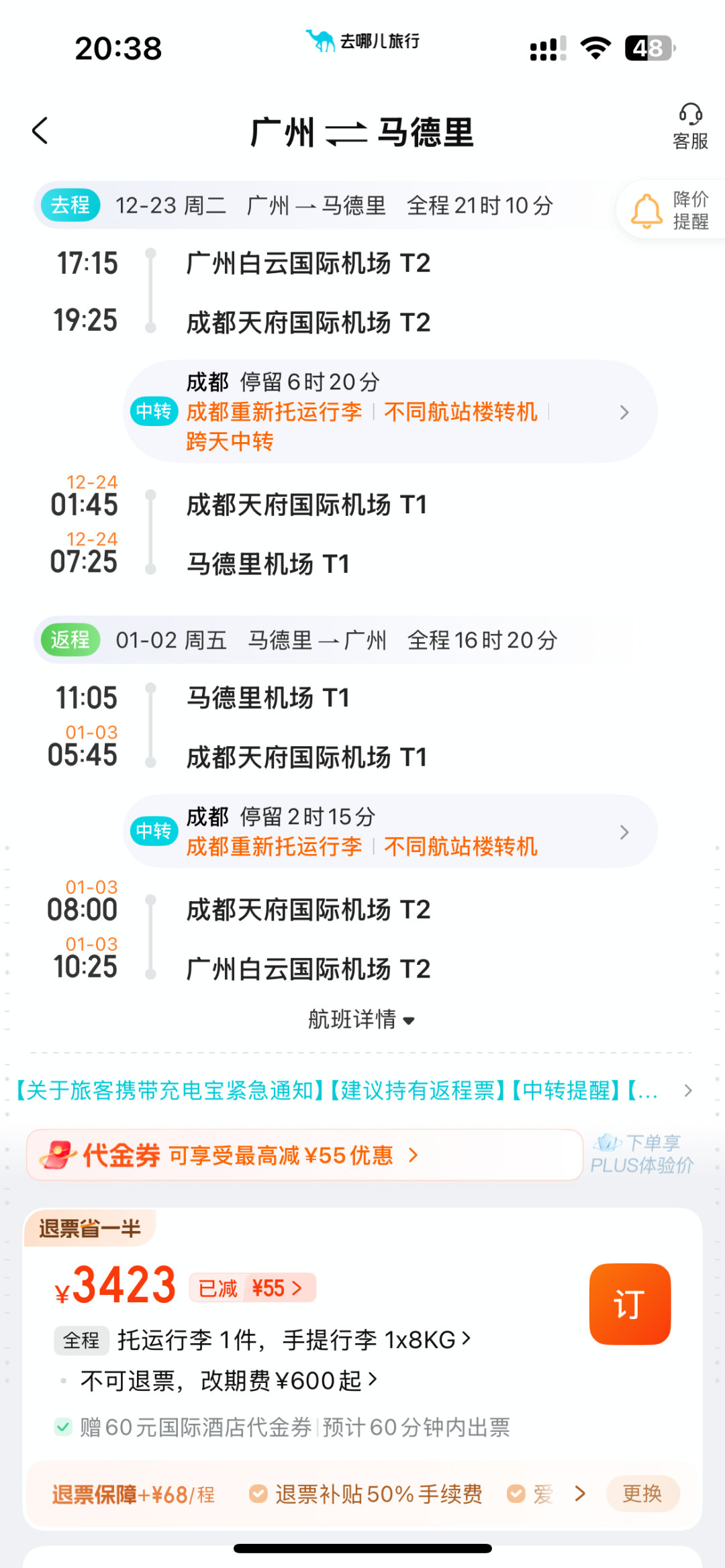Open the 代金券 coupon banner
Viewport: 725px width, 1568px height.
pos(304,1155)
